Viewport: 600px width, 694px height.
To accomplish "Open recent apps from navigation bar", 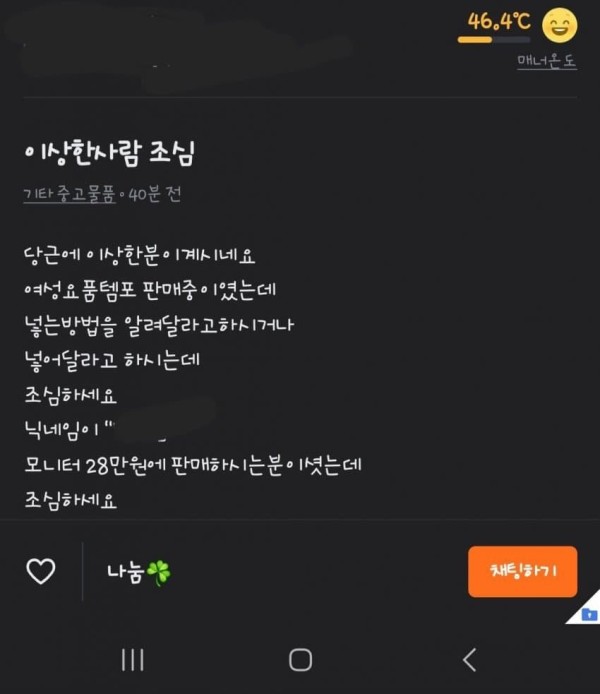I will pyautogui.click(x=132, y=659).
